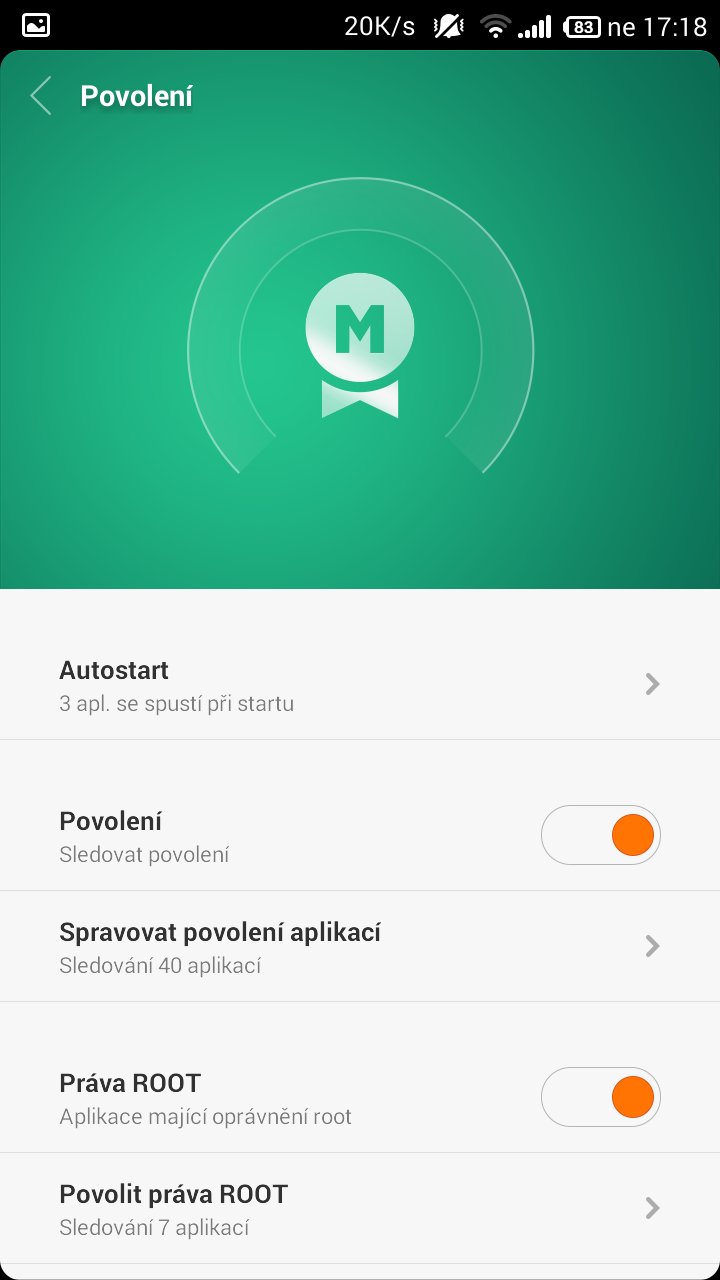Go back using the arrow beside Povolení
The image size is (720, 1280).
(x=41, y=96)
